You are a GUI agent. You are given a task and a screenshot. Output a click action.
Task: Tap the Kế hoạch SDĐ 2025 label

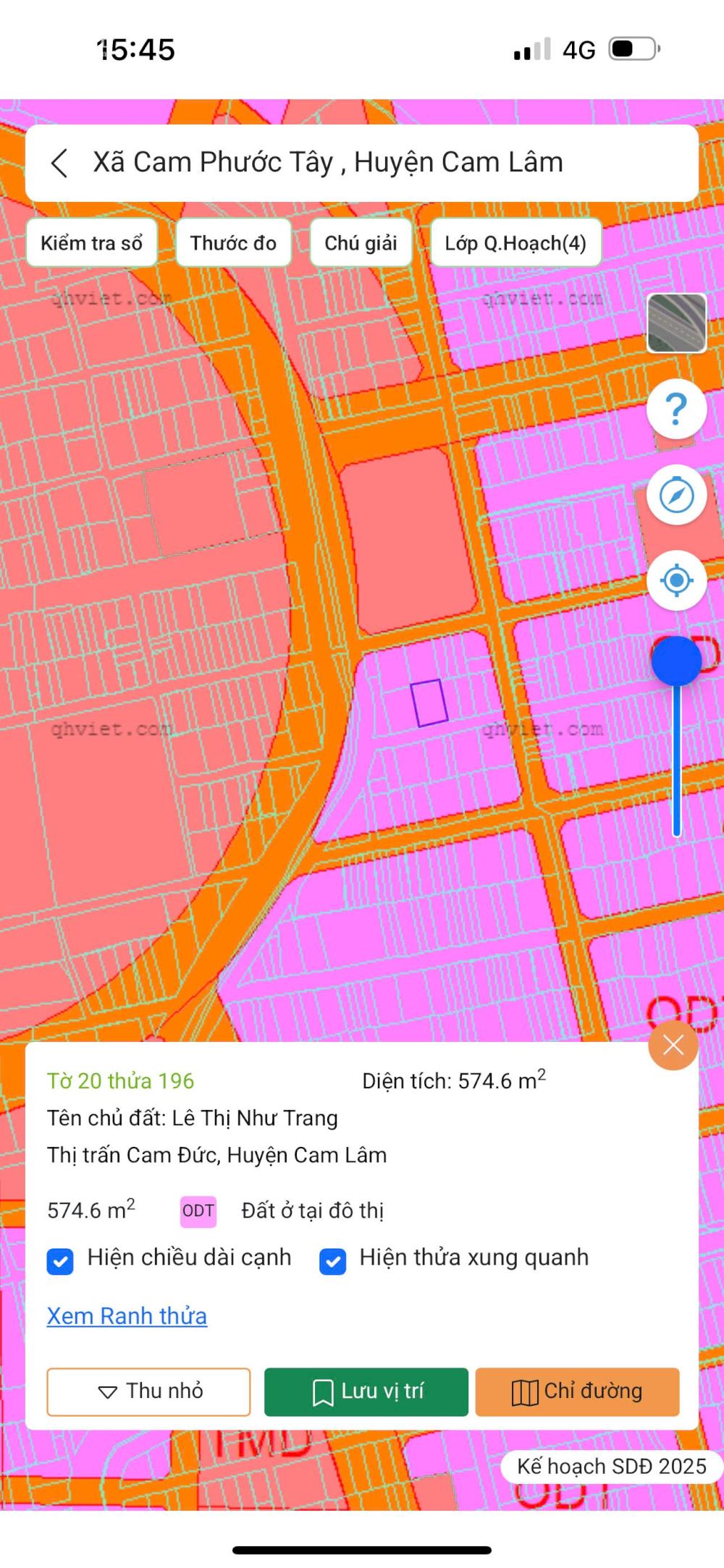pyautogui.click(x=611, y=1466)
